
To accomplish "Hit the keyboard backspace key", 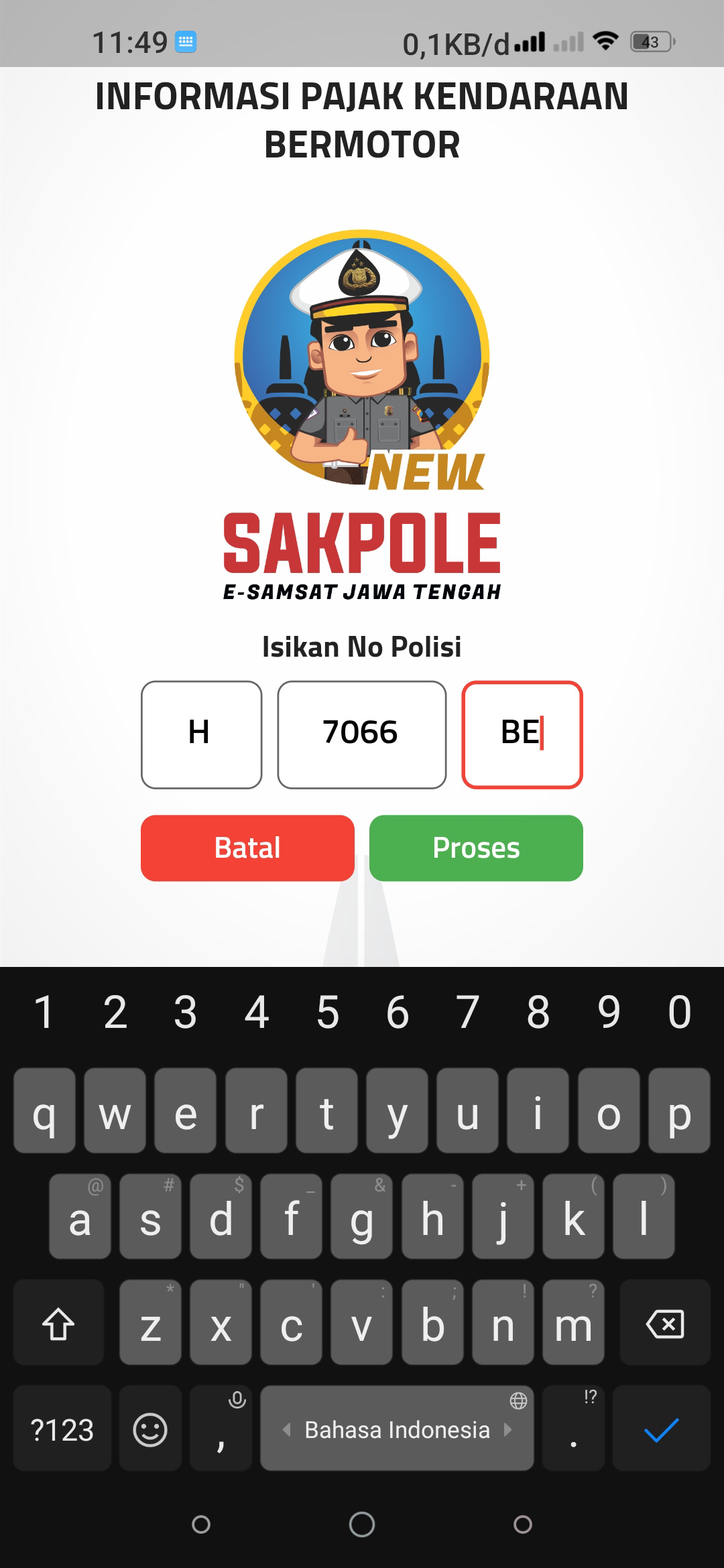I will (x=664, y=1323).
